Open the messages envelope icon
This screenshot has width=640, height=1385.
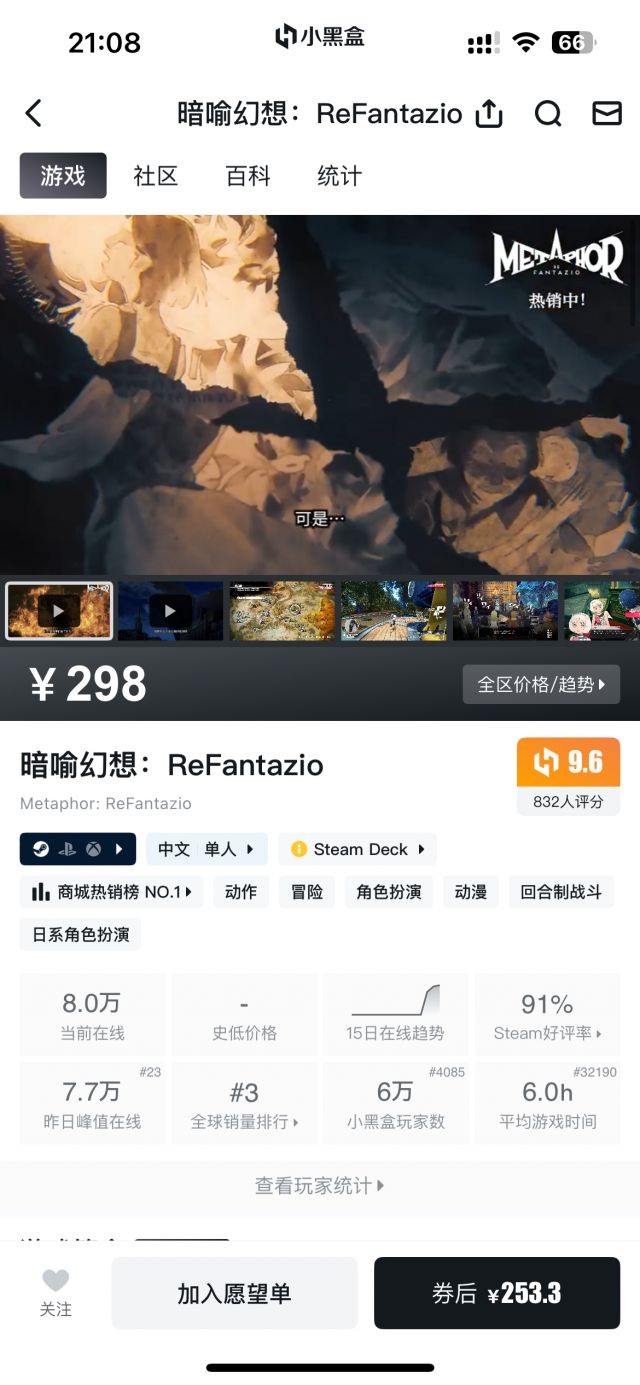click(607, 113)
